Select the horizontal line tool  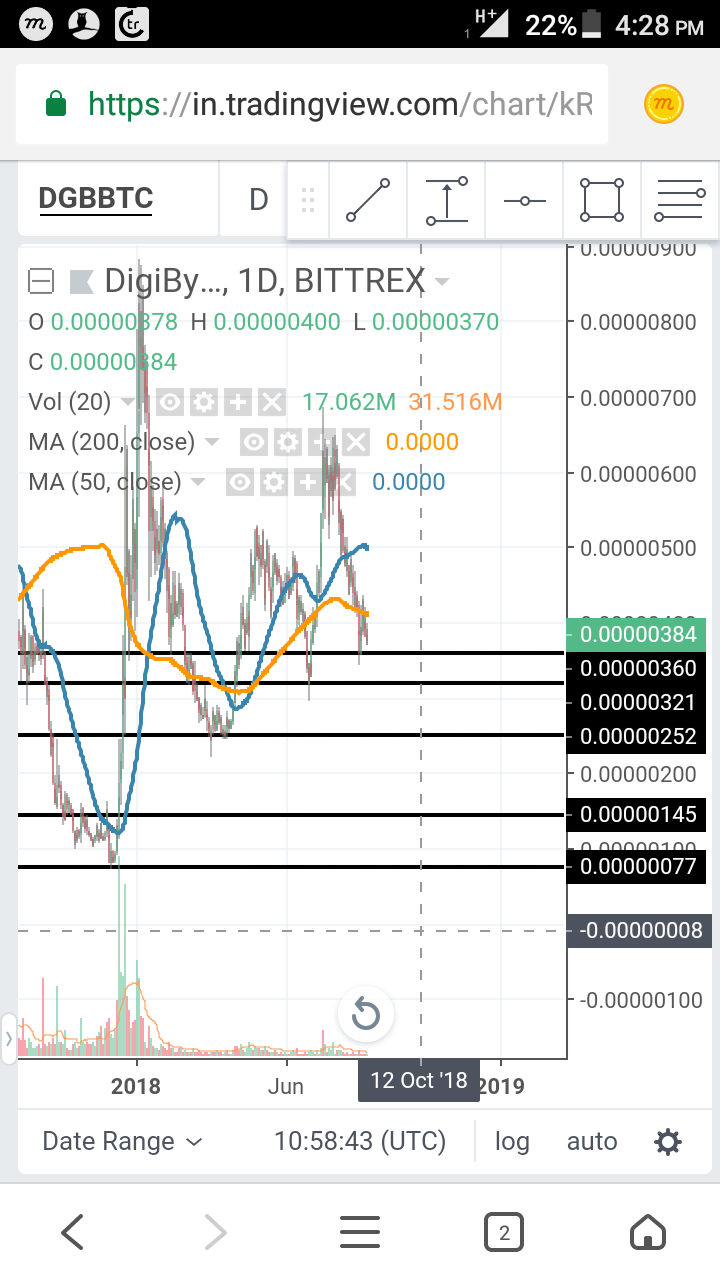pos(525,201)
